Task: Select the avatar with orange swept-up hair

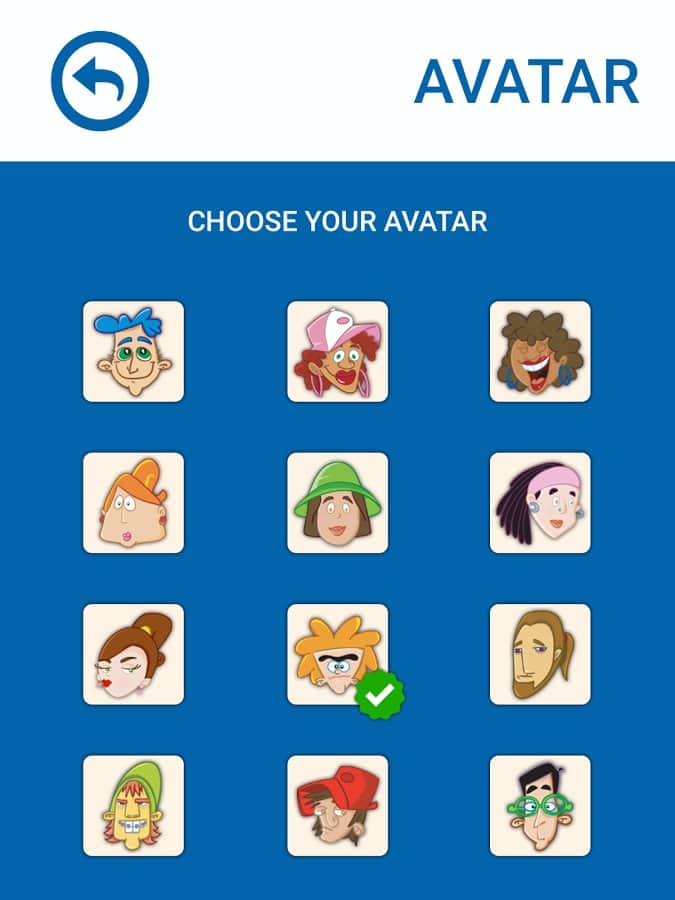Action: tap(133, 503)
